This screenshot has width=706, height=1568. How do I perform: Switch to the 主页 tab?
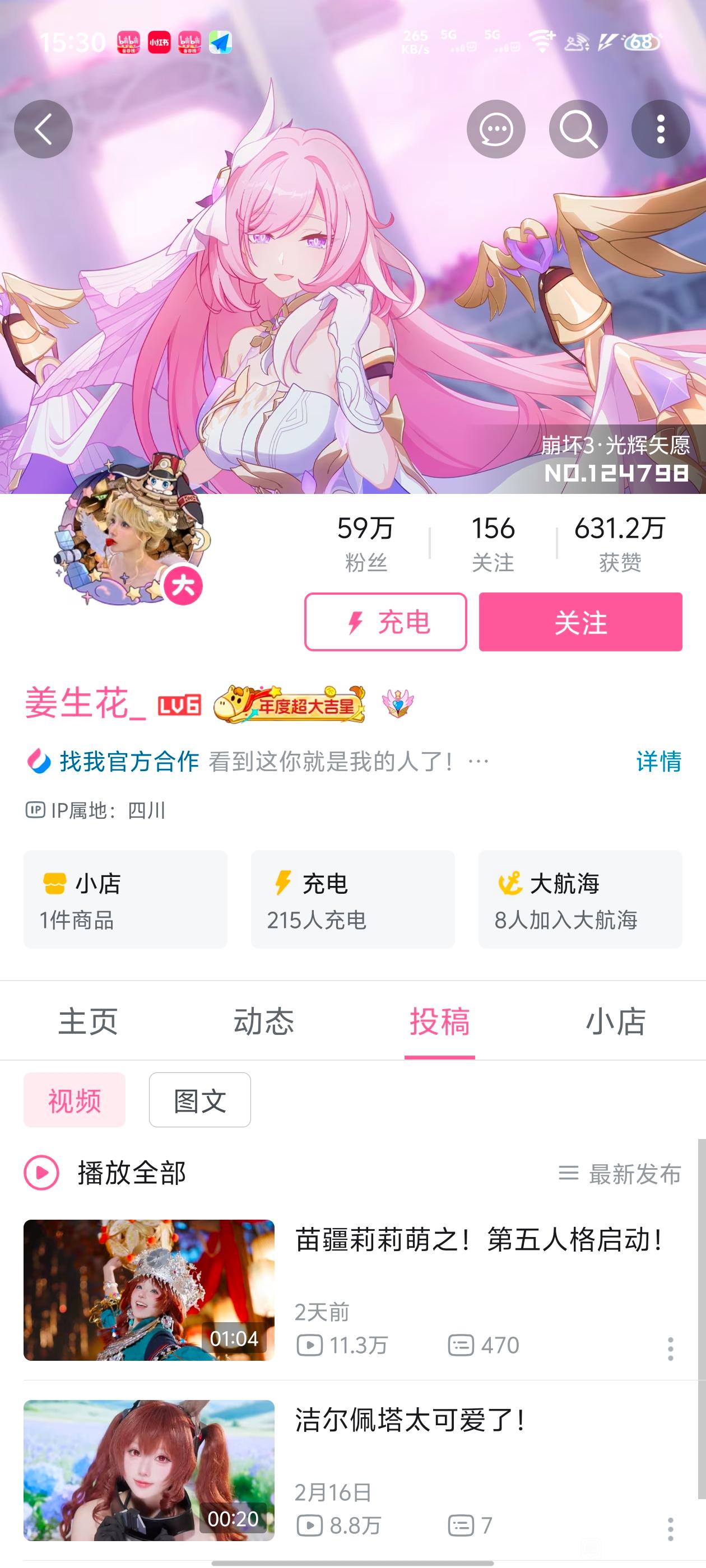click(x=89, y=1021)
